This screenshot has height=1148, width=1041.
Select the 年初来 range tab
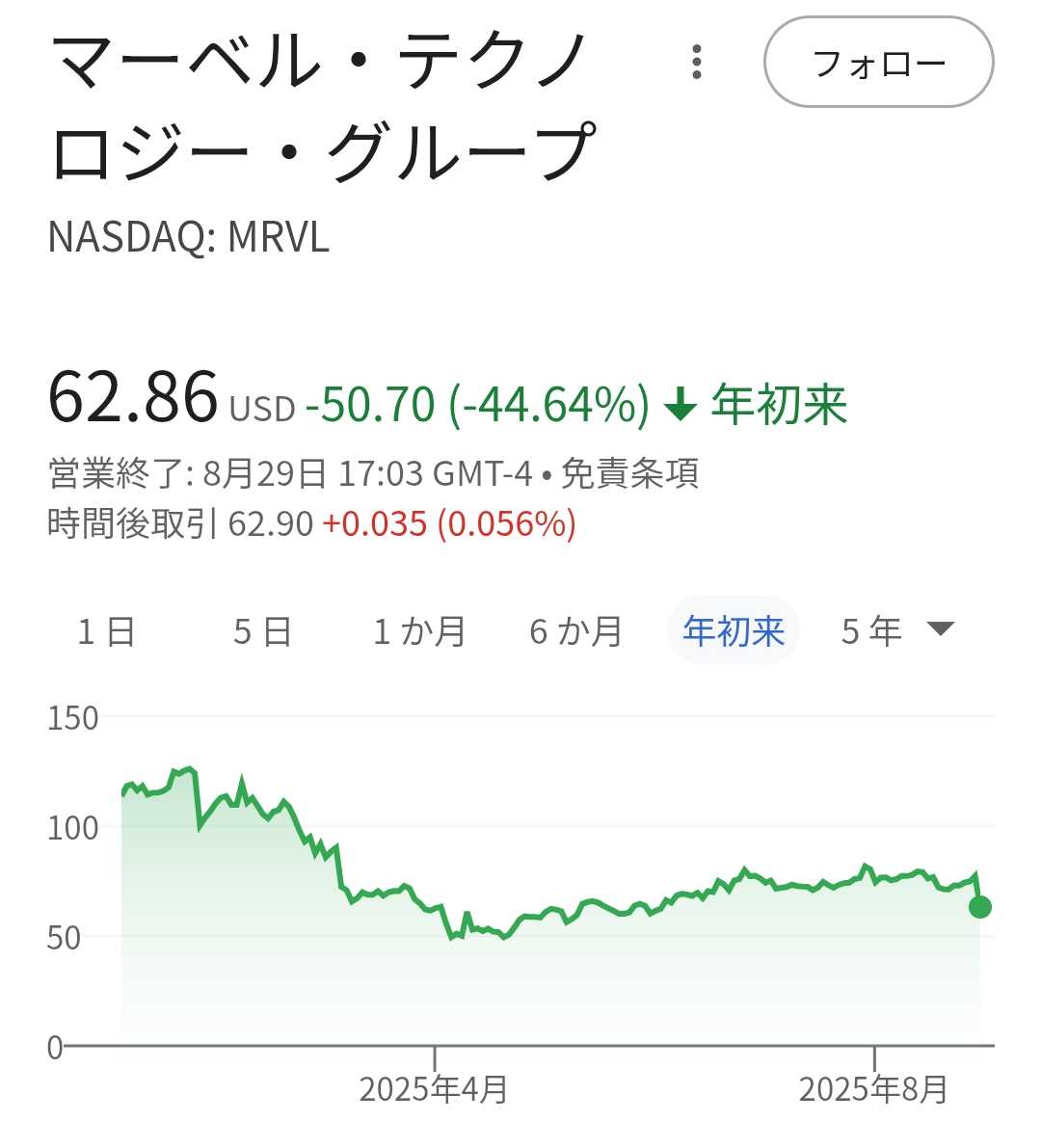734,631
